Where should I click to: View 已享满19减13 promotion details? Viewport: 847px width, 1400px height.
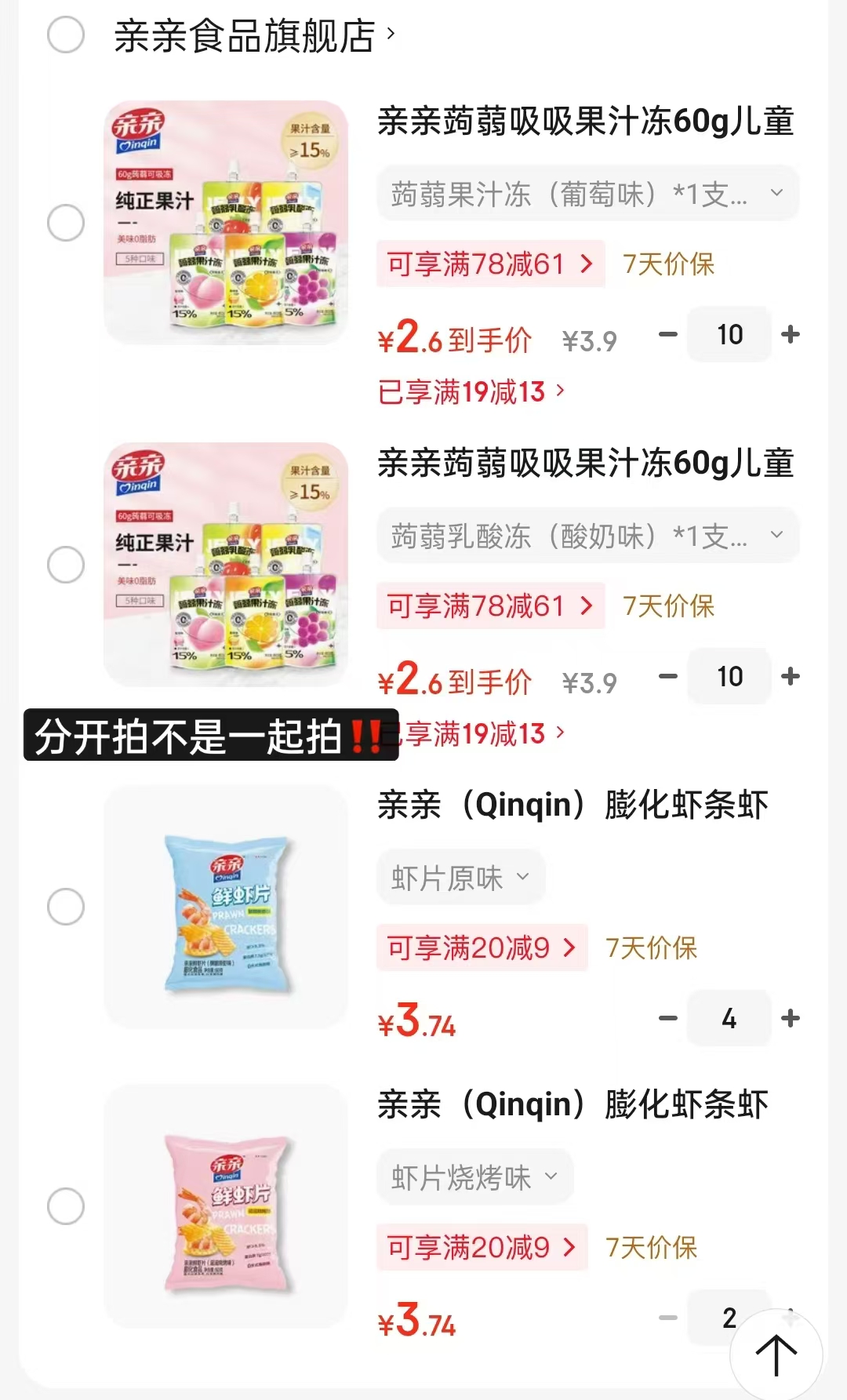pos(471,390)
